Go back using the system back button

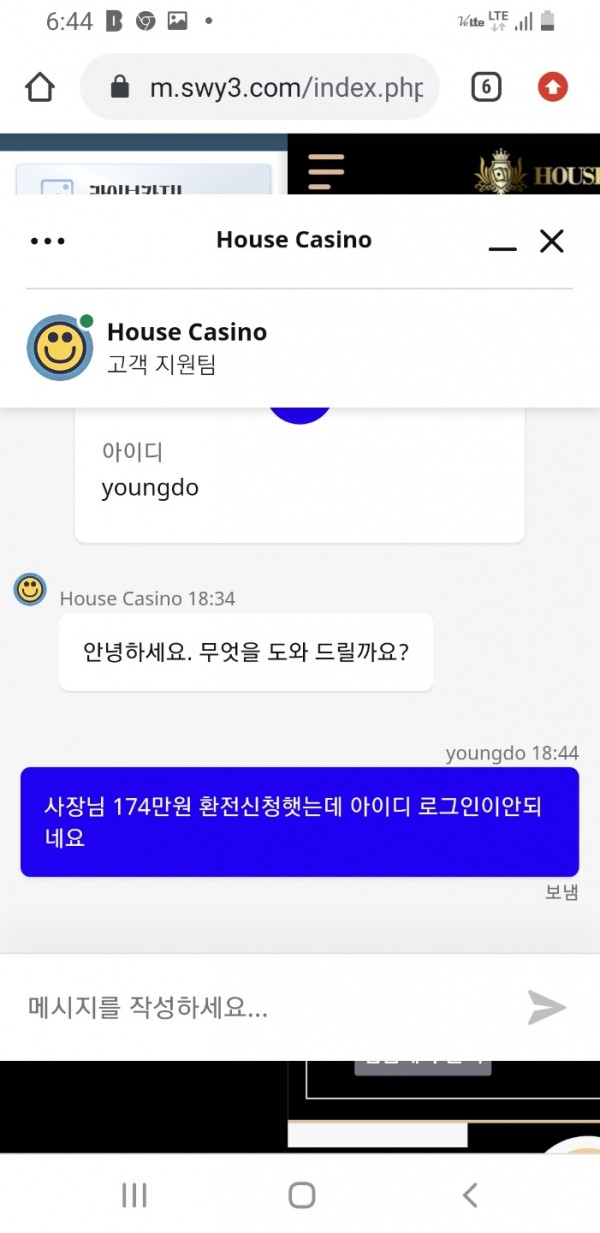[469, 1194]
